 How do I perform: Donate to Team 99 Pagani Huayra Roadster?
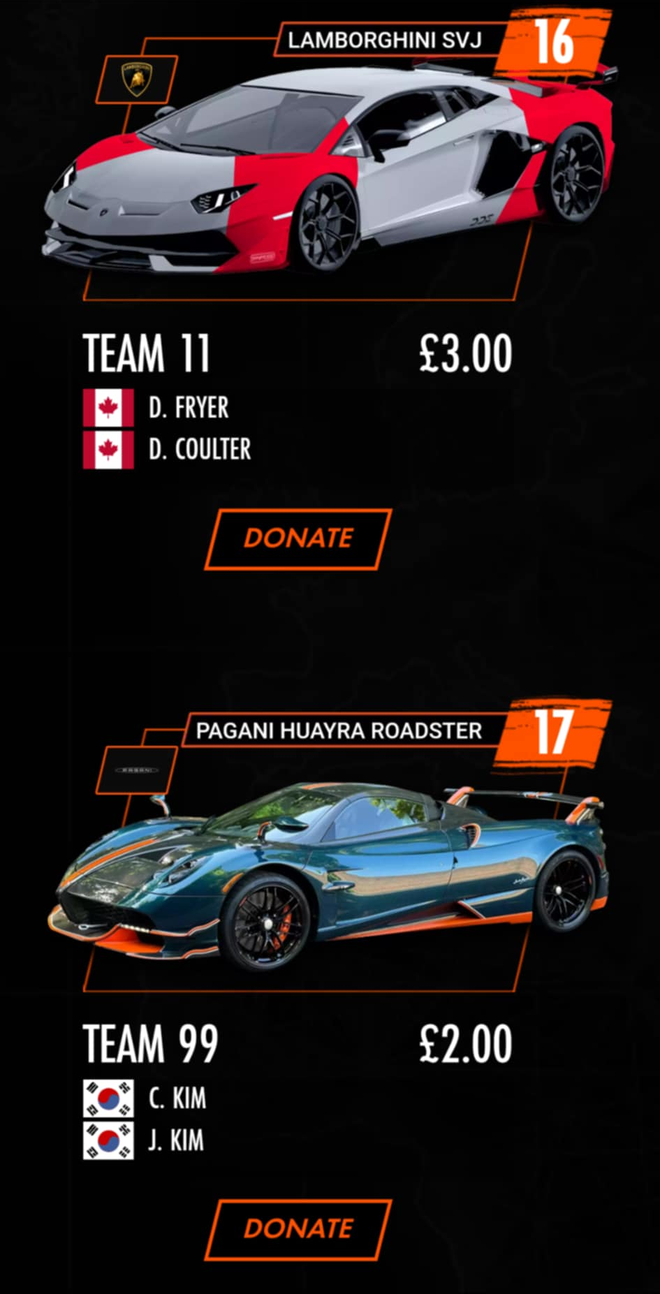click(298, 1228)
